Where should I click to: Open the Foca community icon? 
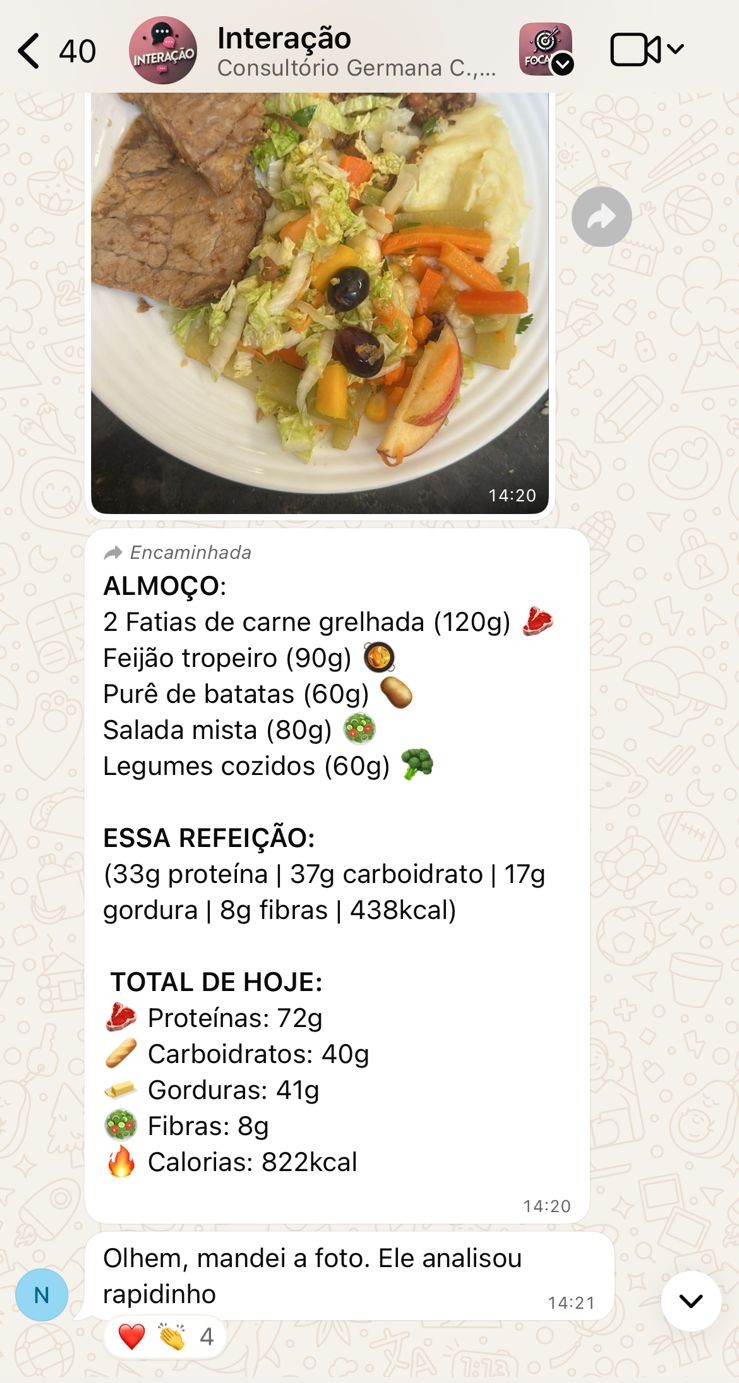click(x=546, y=50)
